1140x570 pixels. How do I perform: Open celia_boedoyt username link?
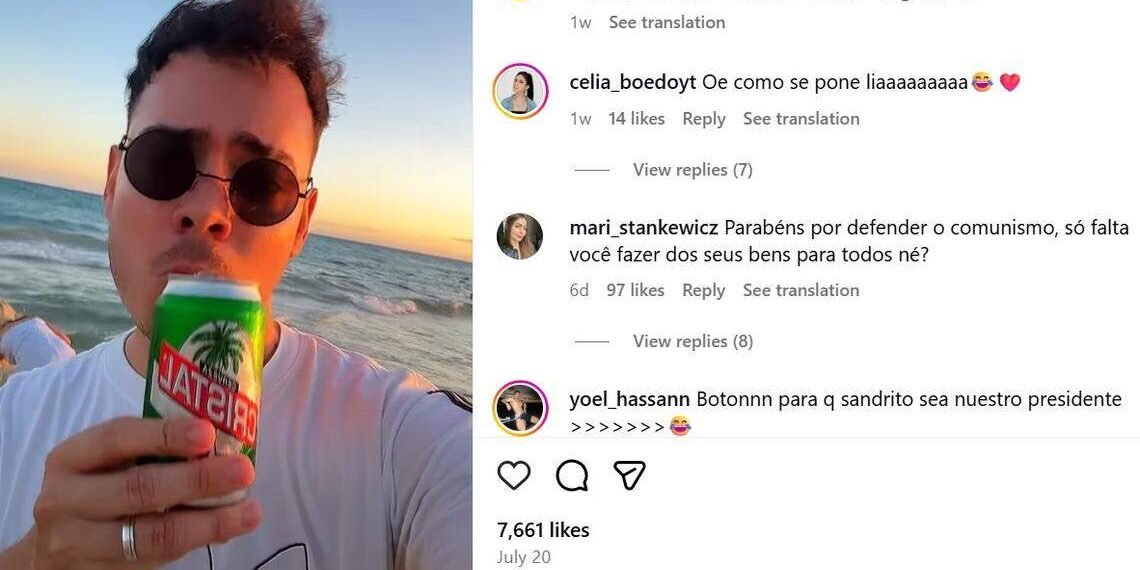[632, 82]
